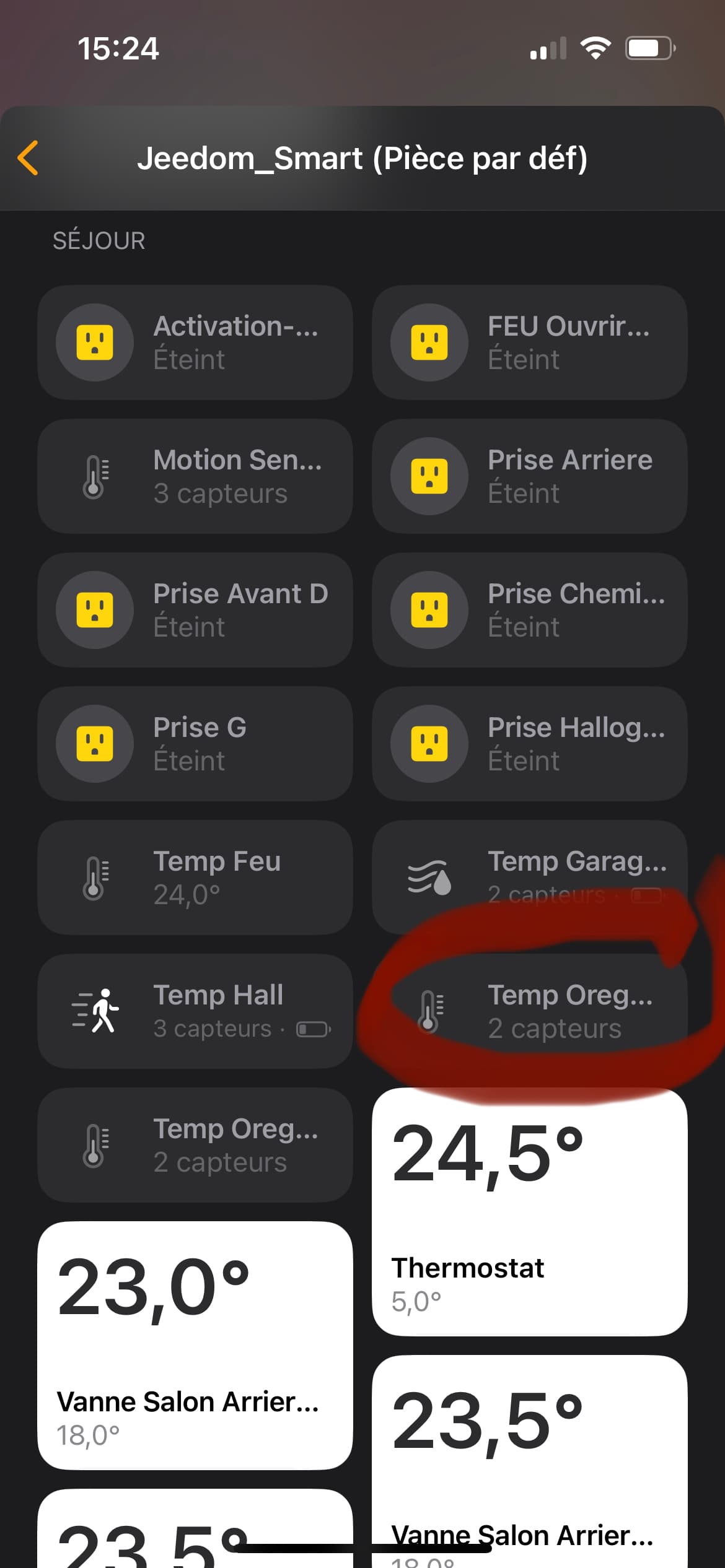The height and width of the screenshot is (1568, 725).
Task: Open the Vanne Salon Arrier 23,0° card
Action: click(x=195, y=1346)
